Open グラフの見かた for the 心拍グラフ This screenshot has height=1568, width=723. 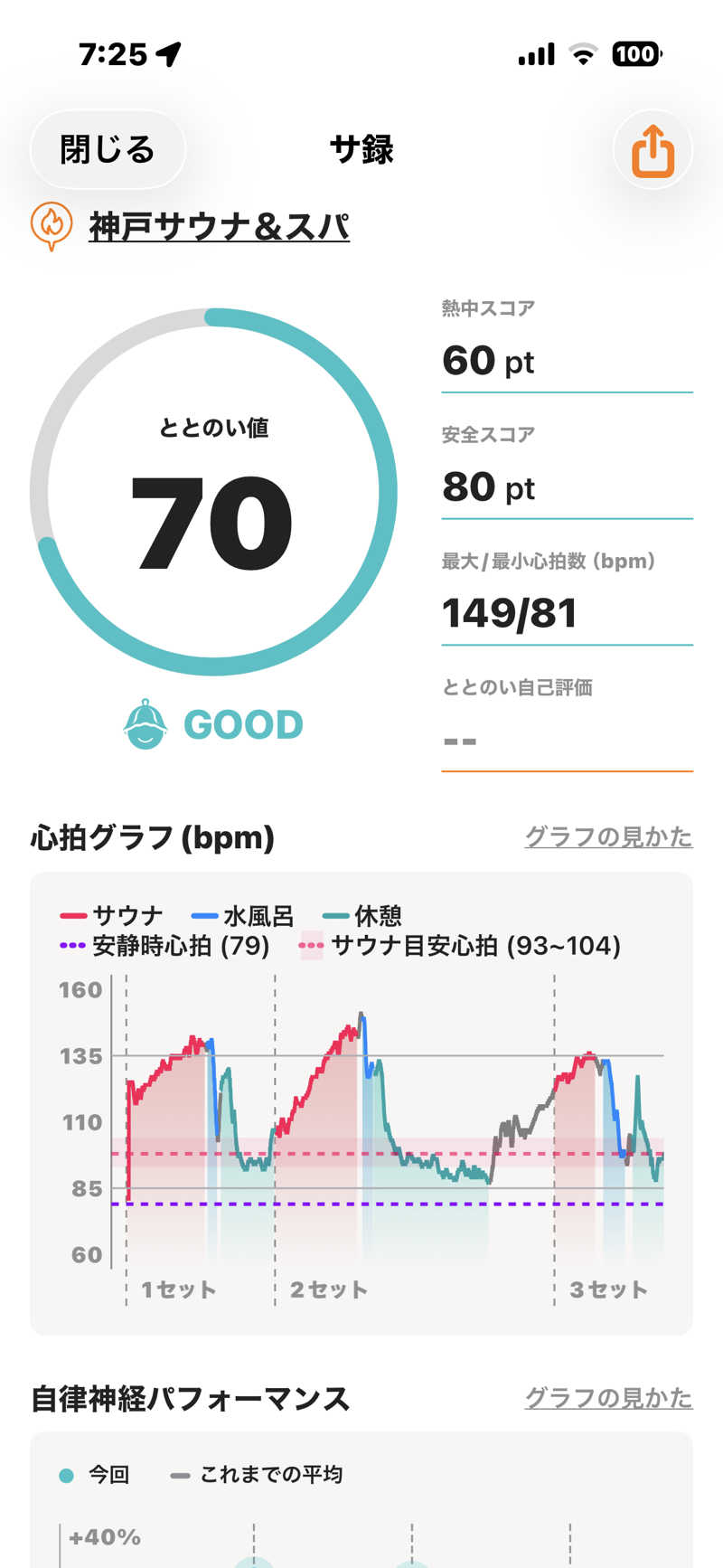[608, 836]
